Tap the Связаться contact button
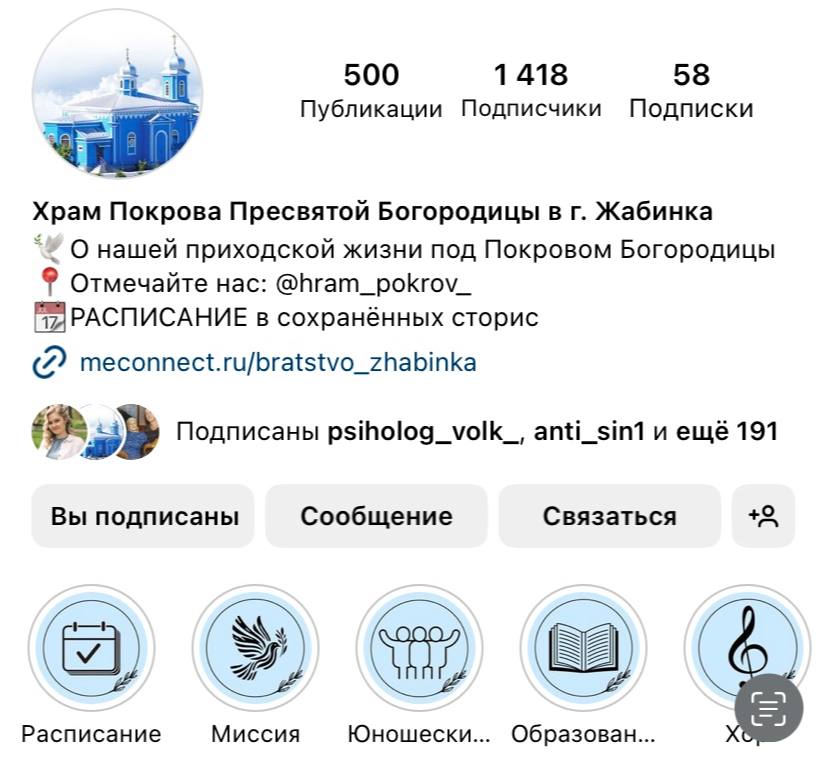This screenshot has height=769, width=827. click(609, 516)
